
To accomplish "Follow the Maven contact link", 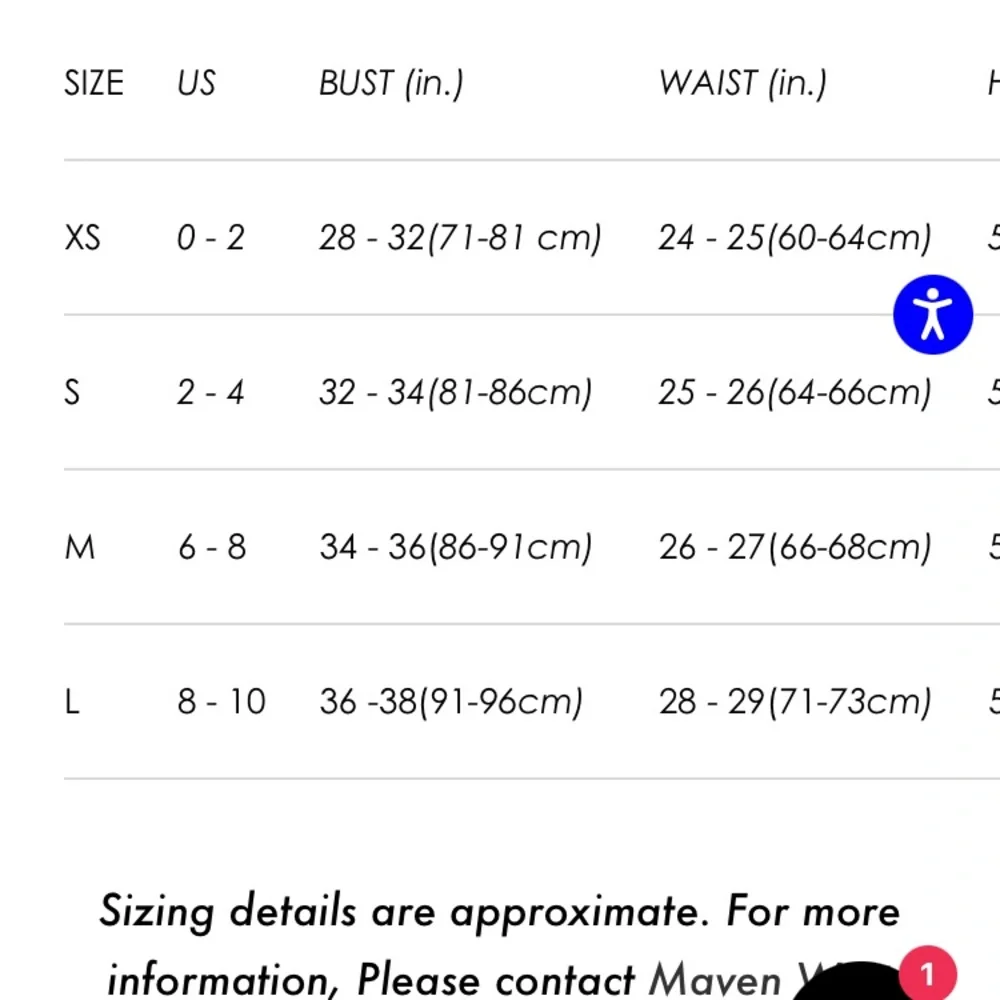I will [716, 979].
